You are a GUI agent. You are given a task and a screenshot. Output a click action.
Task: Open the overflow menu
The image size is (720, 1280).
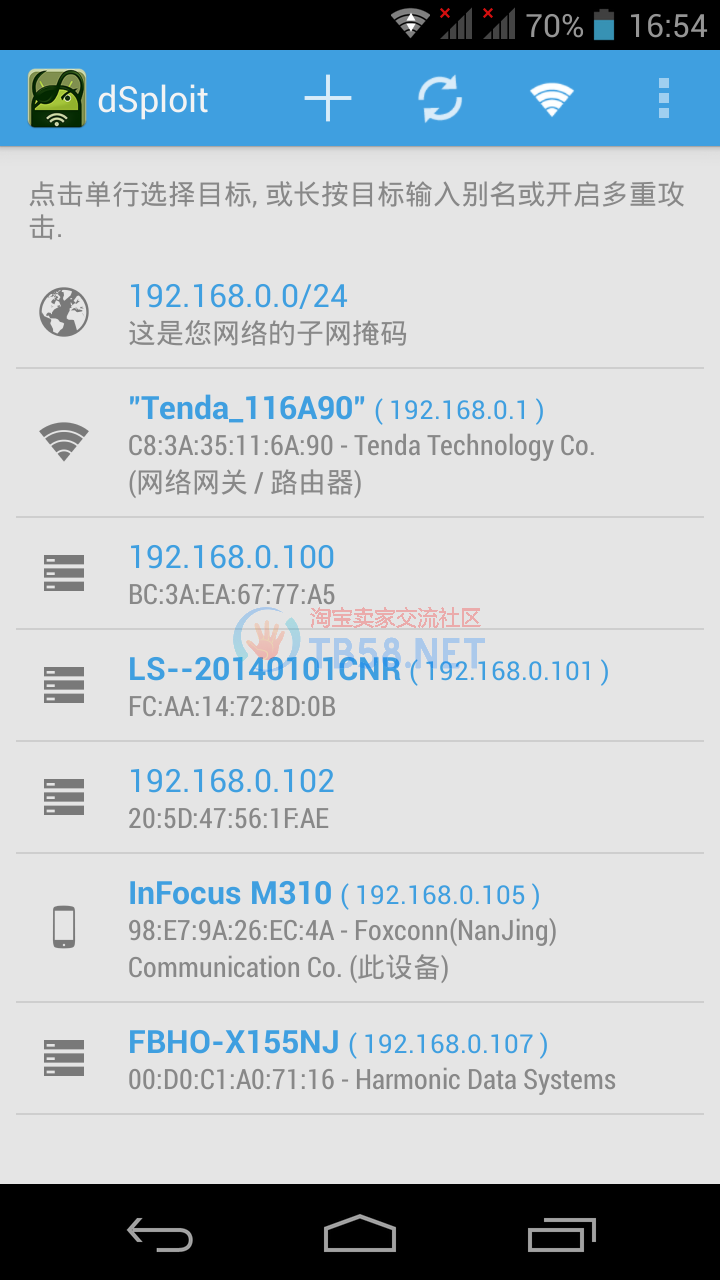663,99
